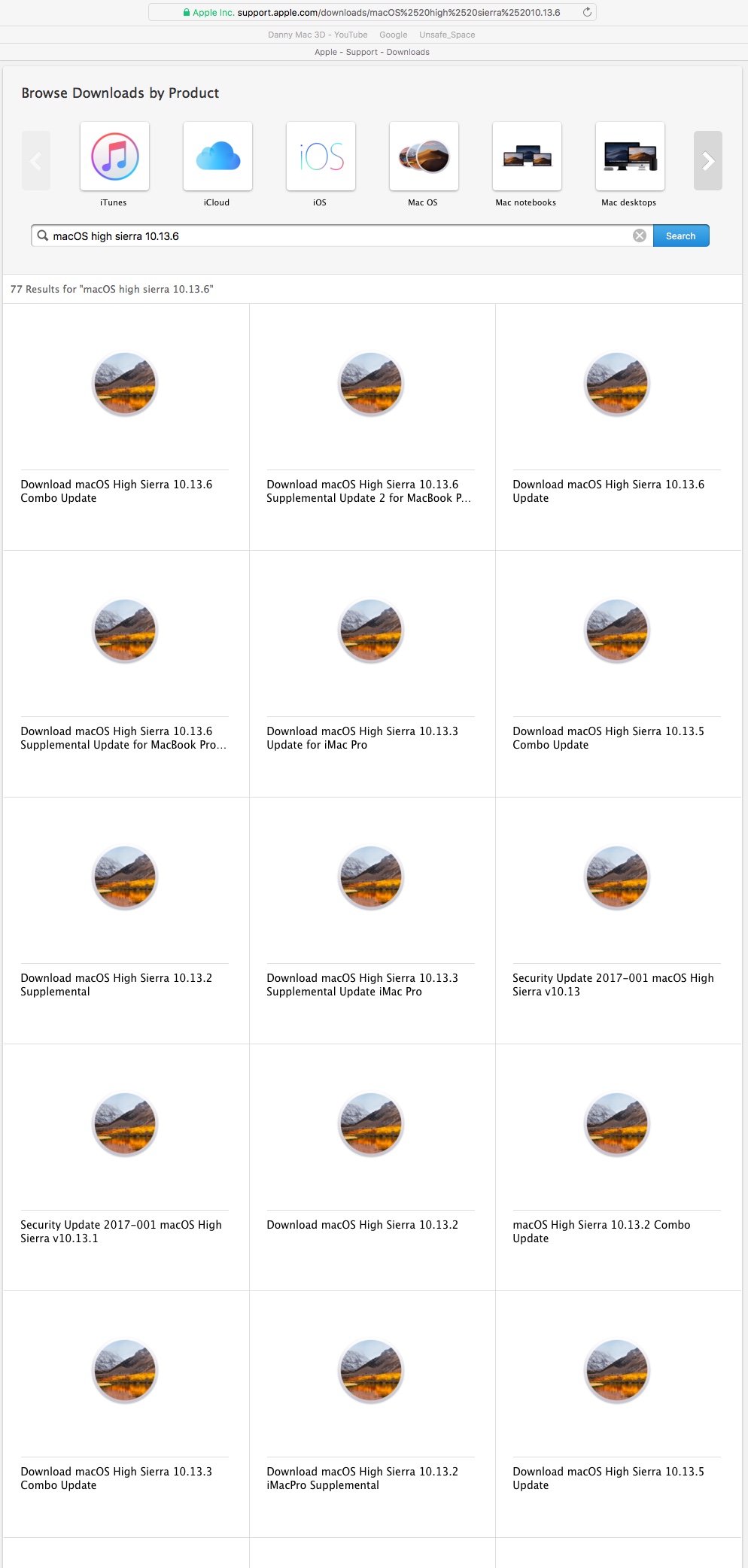Viewport: 748px width, 1568px height.
Task: Open the Google bookmark
Action: pos(393,35)
